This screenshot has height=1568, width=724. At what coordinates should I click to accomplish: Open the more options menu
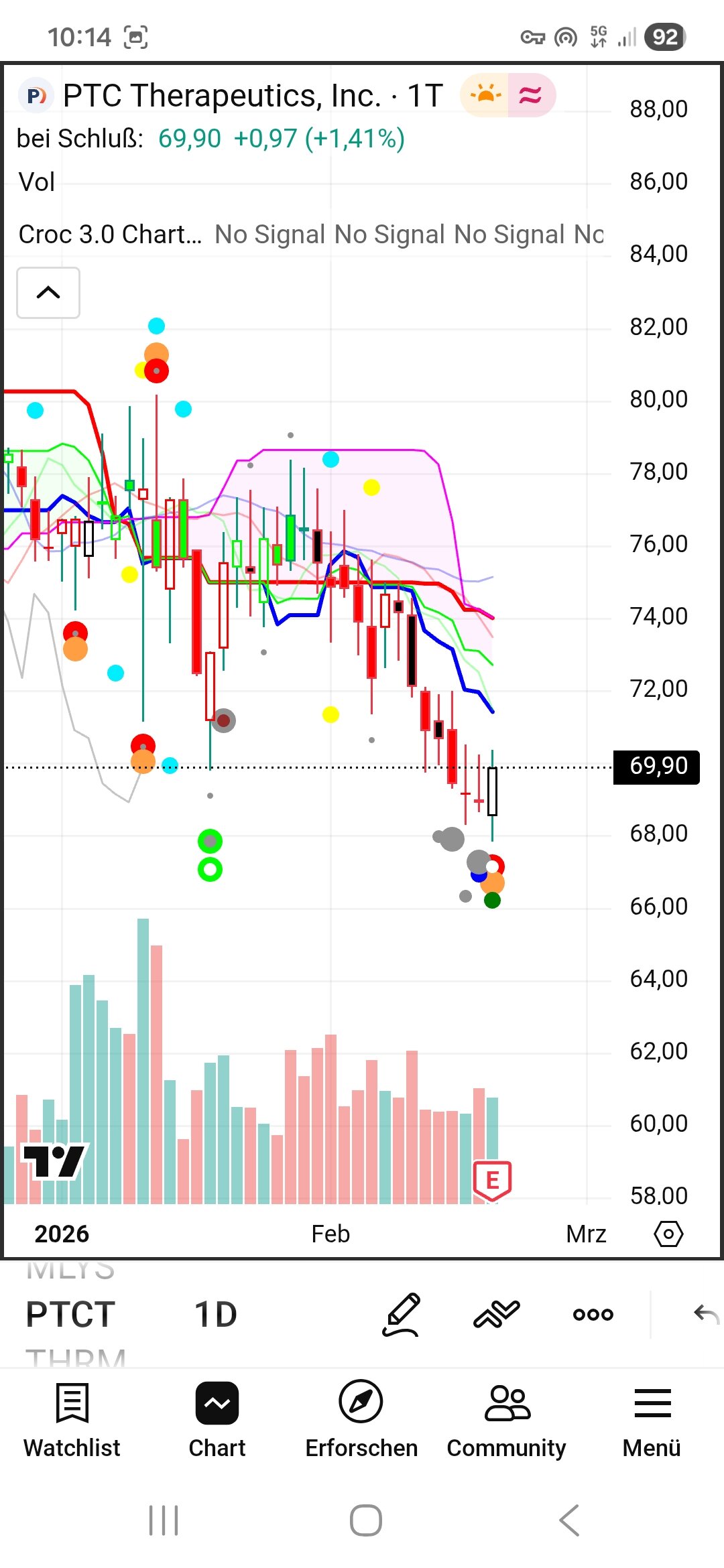pos(593,1314)
